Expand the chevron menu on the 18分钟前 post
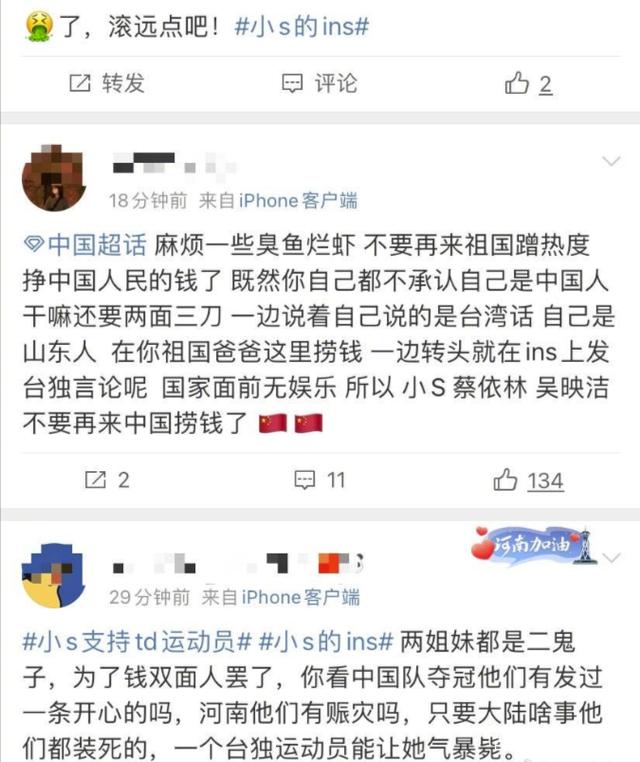The width and height of the screenshot is (640, 762). click(609, 161)
